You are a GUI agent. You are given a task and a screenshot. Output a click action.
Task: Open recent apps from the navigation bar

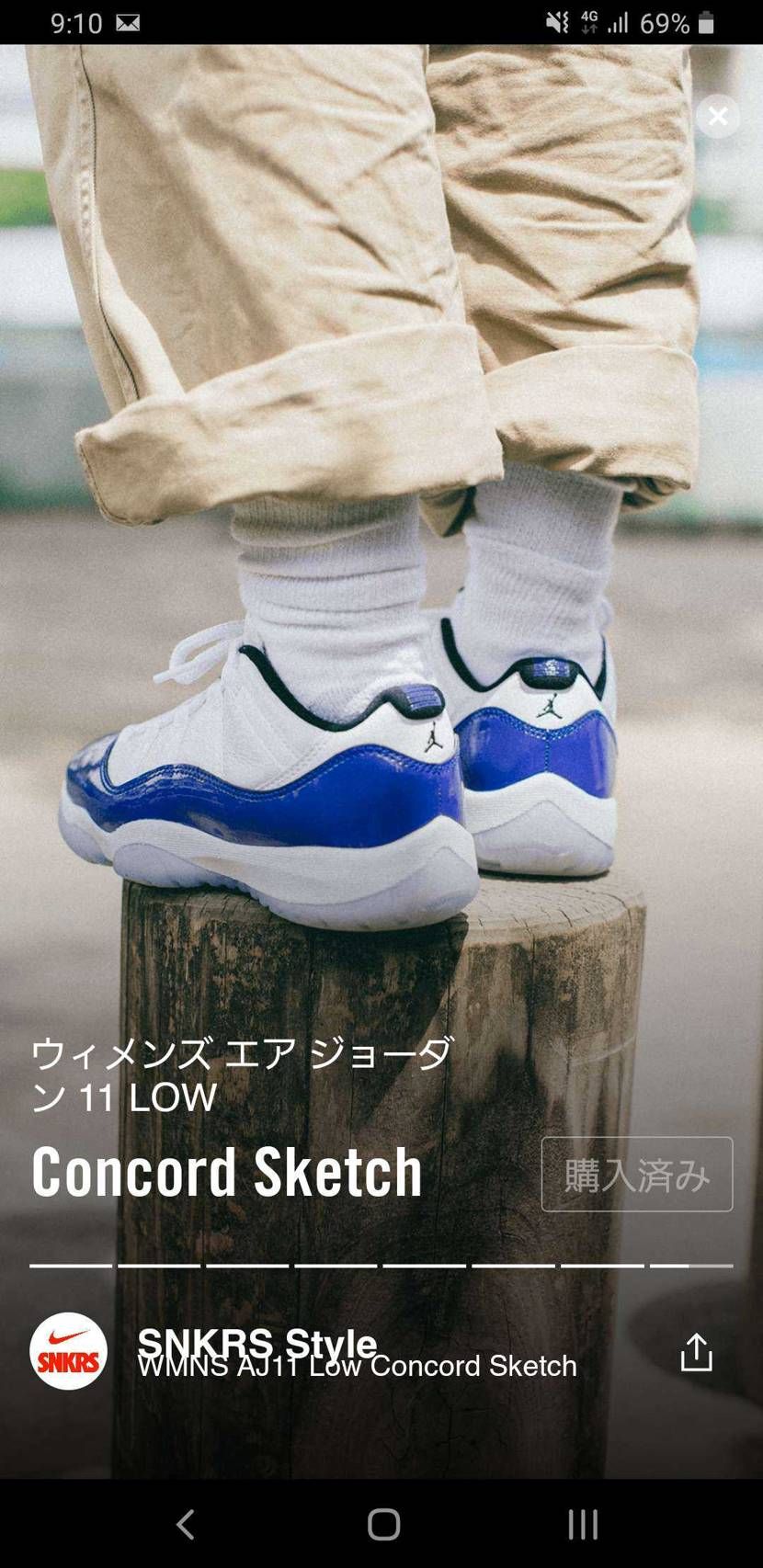pos(583,1523)
